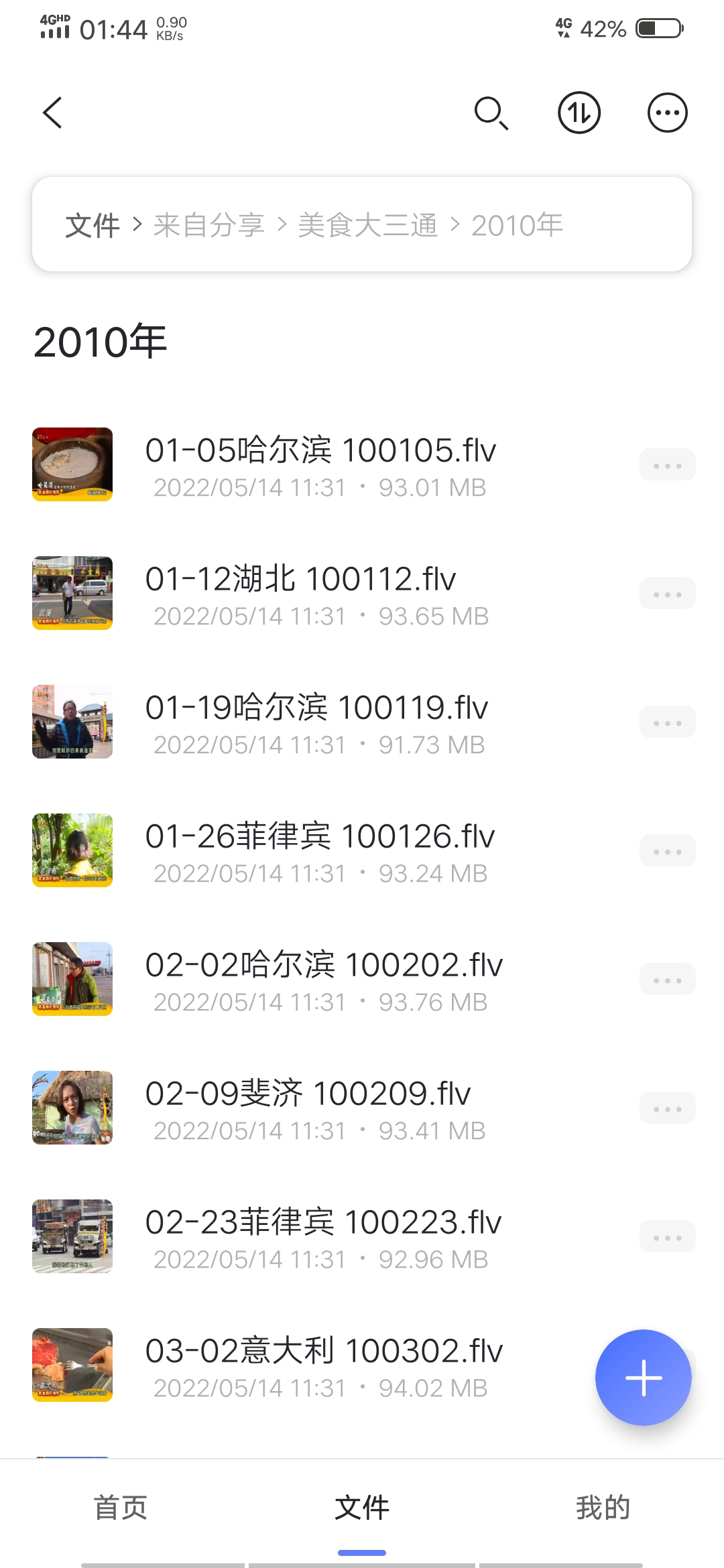The image size is (724, 1568).
Task: Open the search function
Action: tap(493, 113)
